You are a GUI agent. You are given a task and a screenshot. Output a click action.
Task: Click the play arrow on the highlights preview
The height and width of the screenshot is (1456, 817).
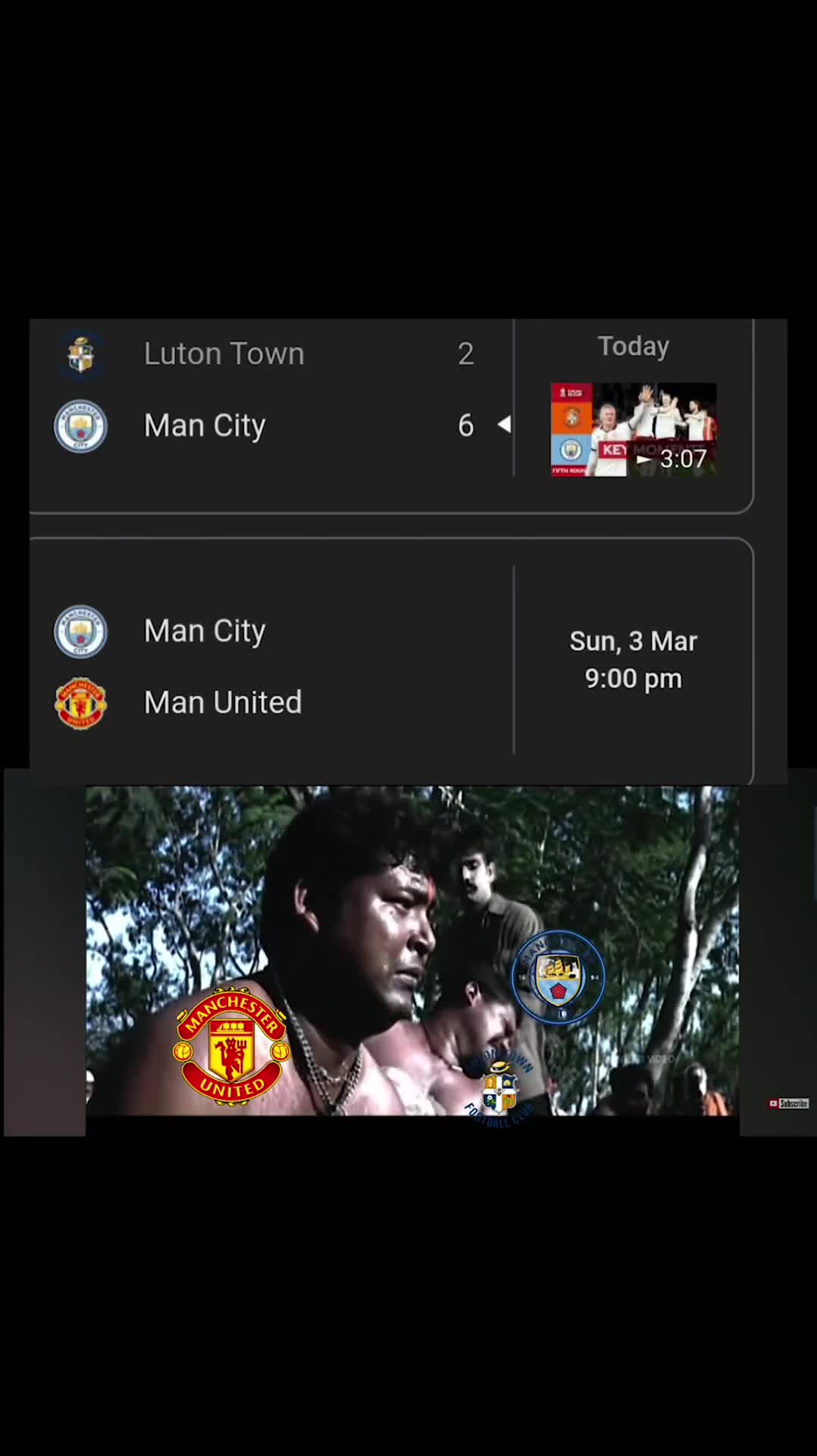(643, 460)
